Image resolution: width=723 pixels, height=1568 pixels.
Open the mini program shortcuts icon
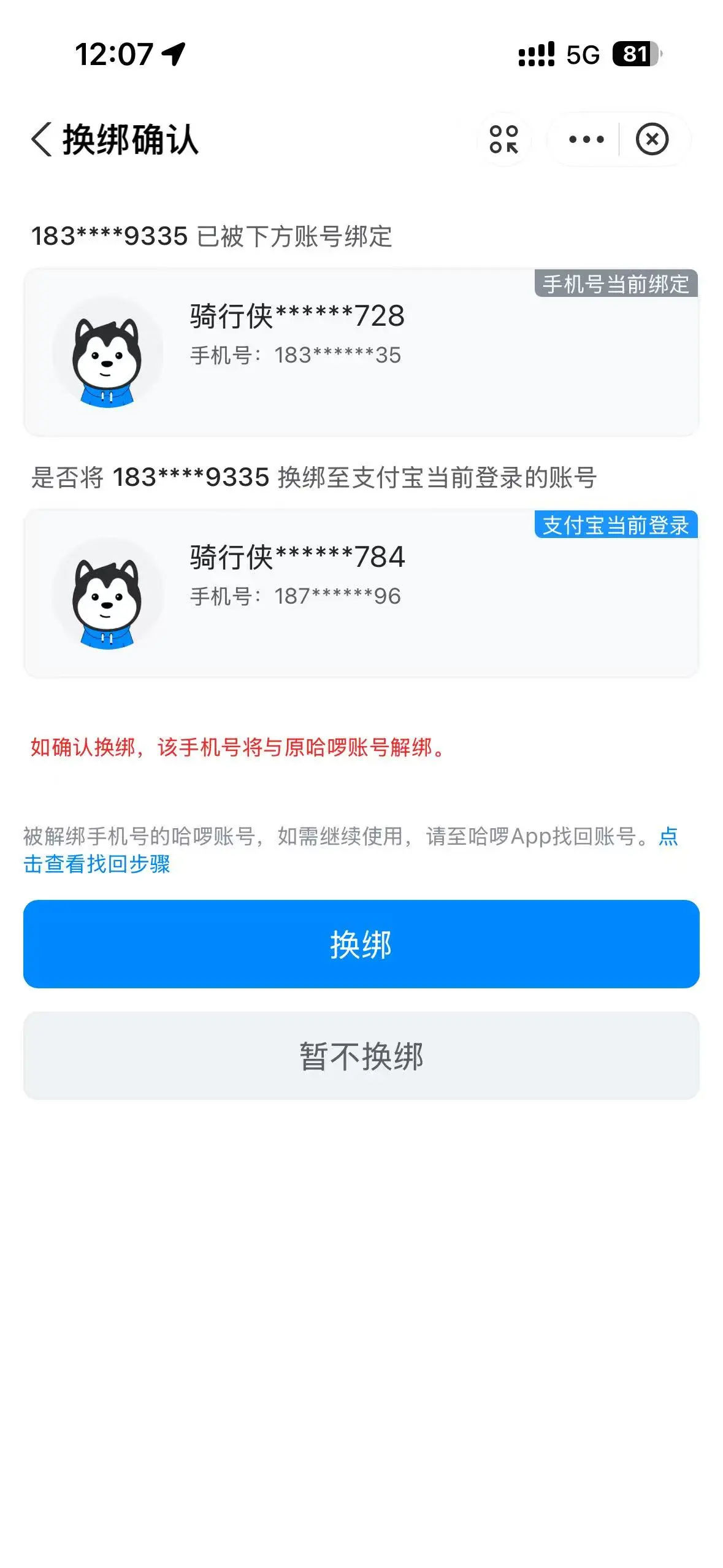[x=503, y=139]
